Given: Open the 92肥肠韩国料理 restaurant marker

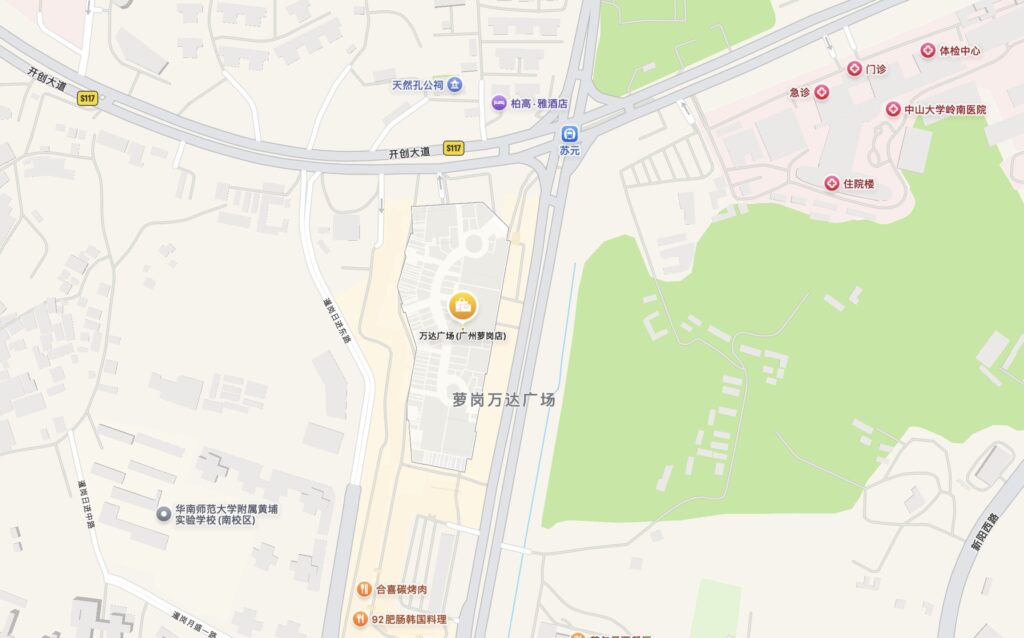Looking at the screenshot, I should click(359, 619).
